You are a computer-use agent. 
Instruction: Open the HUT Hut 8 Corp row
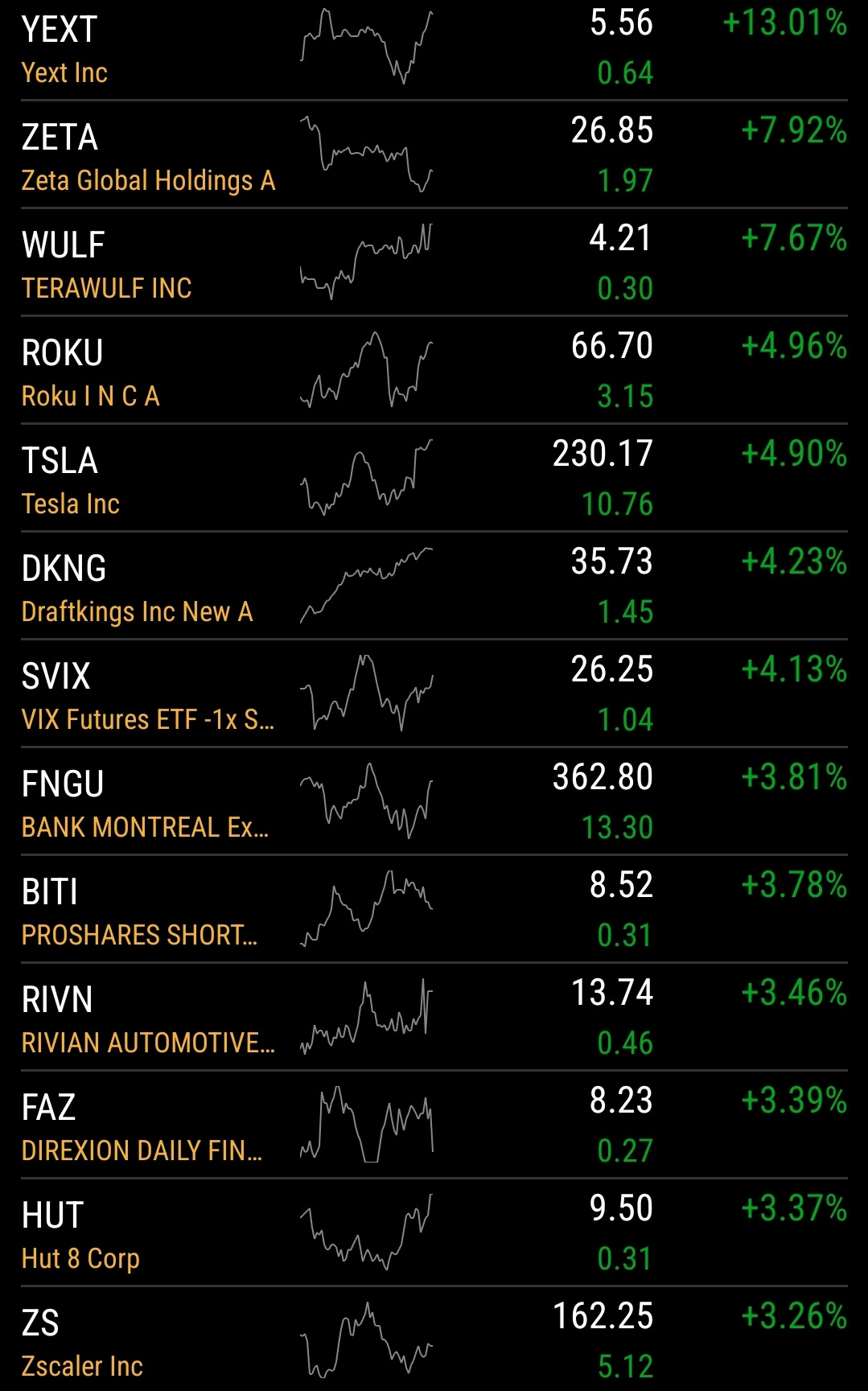pyautogui.click(x=434, y=1233)
